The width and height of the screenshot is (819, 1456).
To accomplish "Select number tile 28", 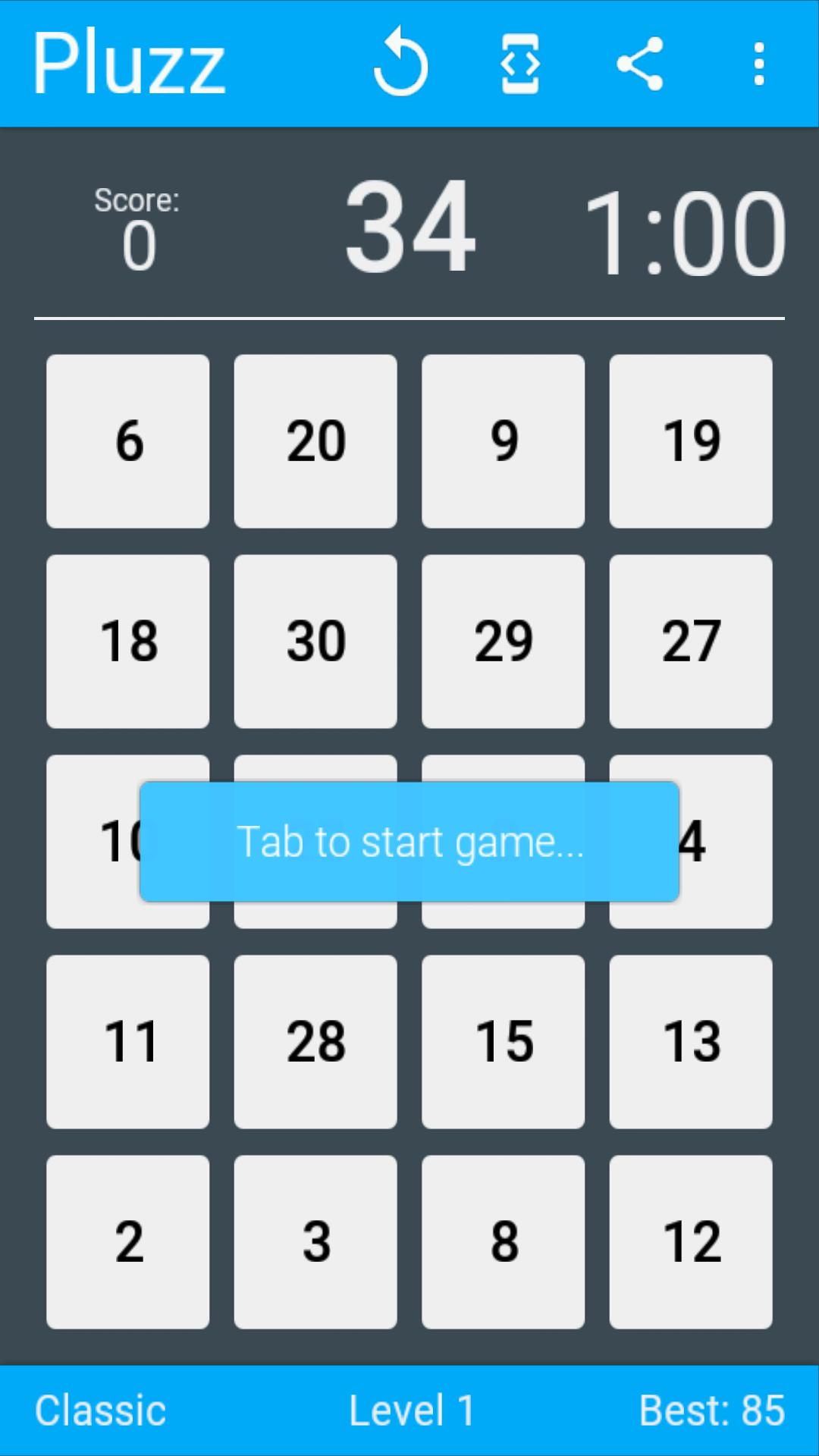I will [x=315, y=1042].
